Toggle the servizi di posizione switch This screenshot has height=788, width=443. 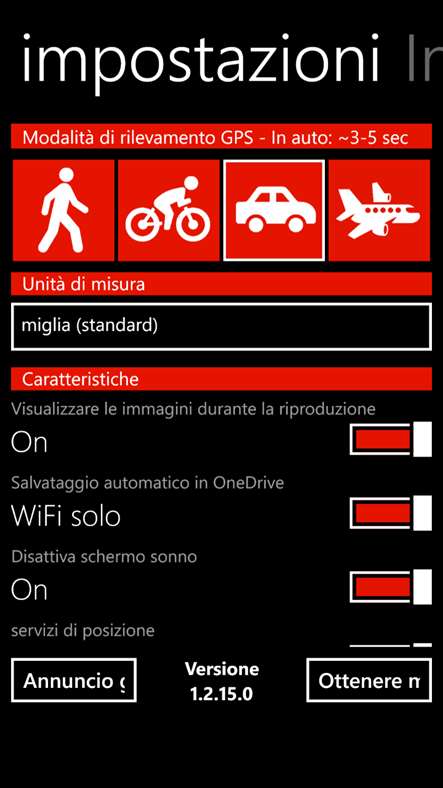(x=391, y=645)
